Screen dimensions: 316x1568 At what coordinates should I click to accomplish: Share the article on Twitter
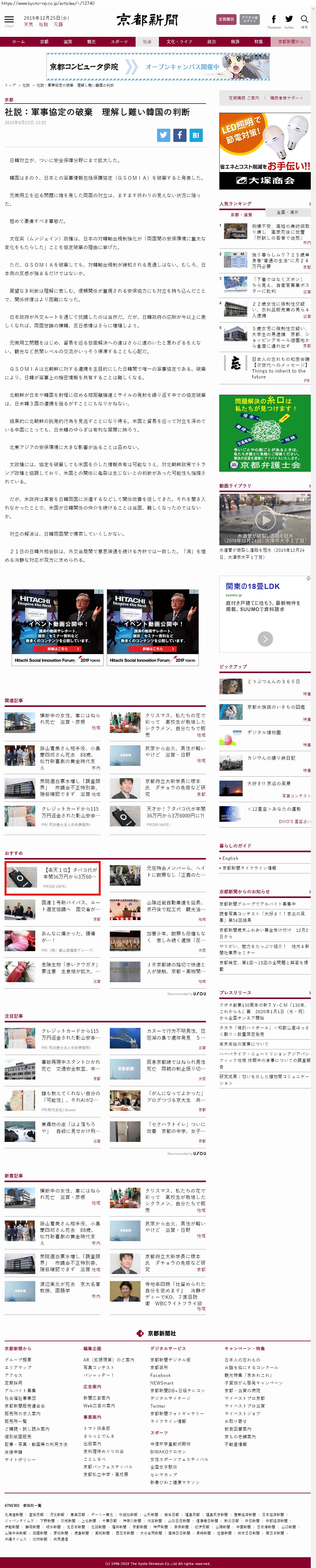(164, 135)
